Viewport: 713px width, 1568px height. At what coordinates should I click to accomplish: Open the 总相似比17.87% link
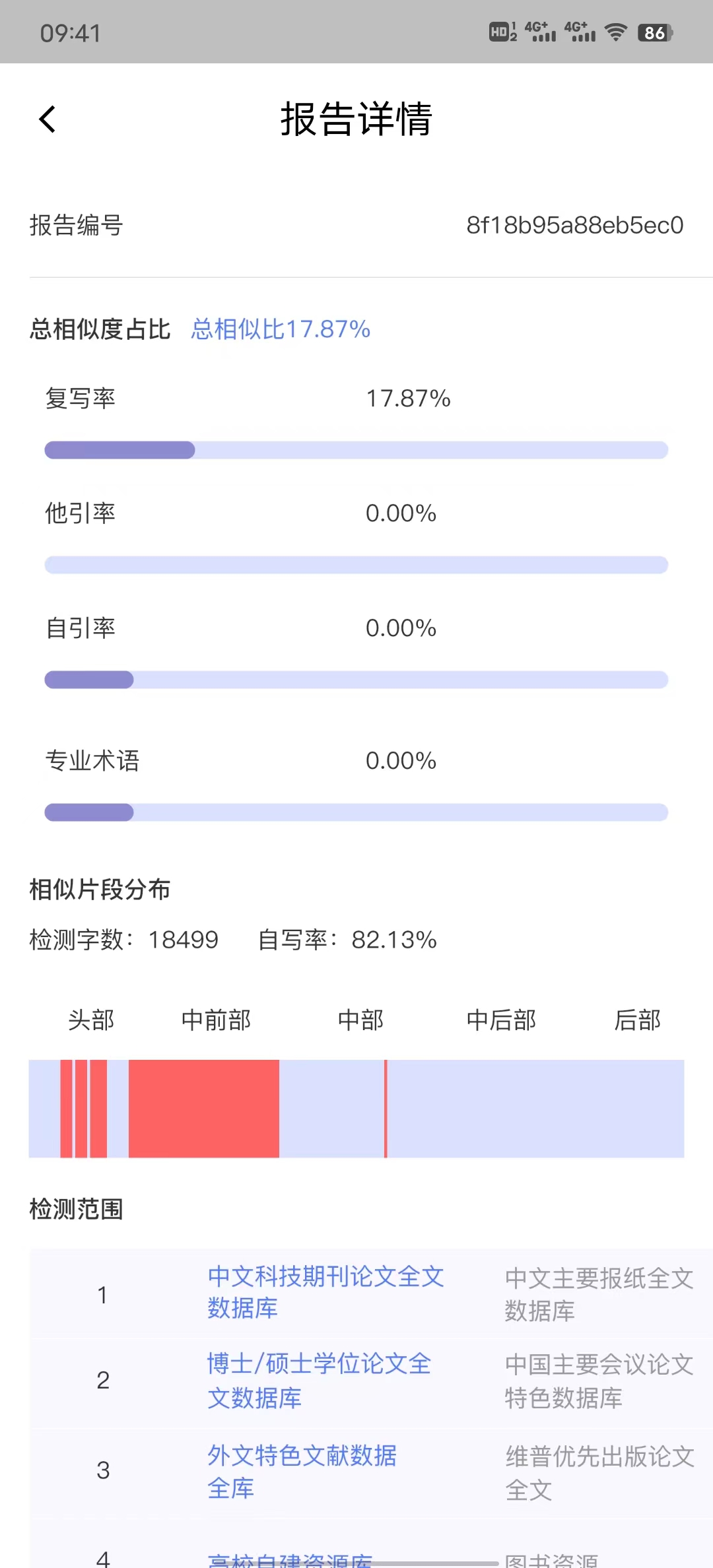pyautogui.click(x=280, y=329)
